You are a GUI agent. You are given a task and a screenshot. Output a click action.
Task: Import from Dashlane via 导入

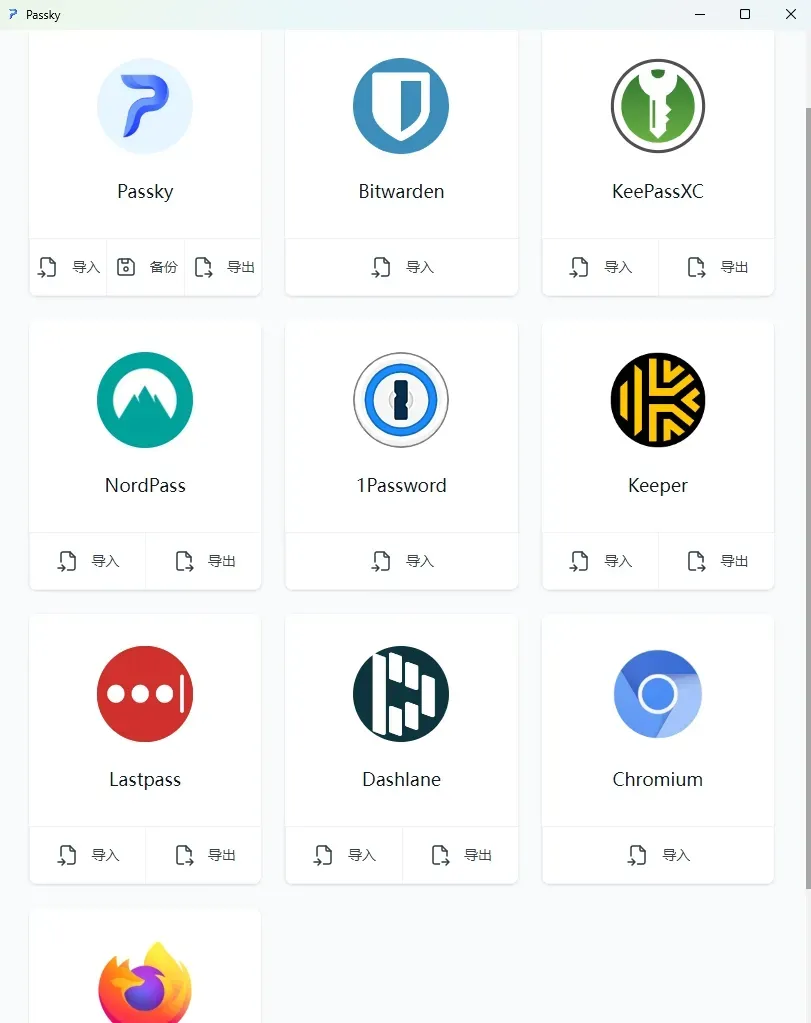(344, 855)
